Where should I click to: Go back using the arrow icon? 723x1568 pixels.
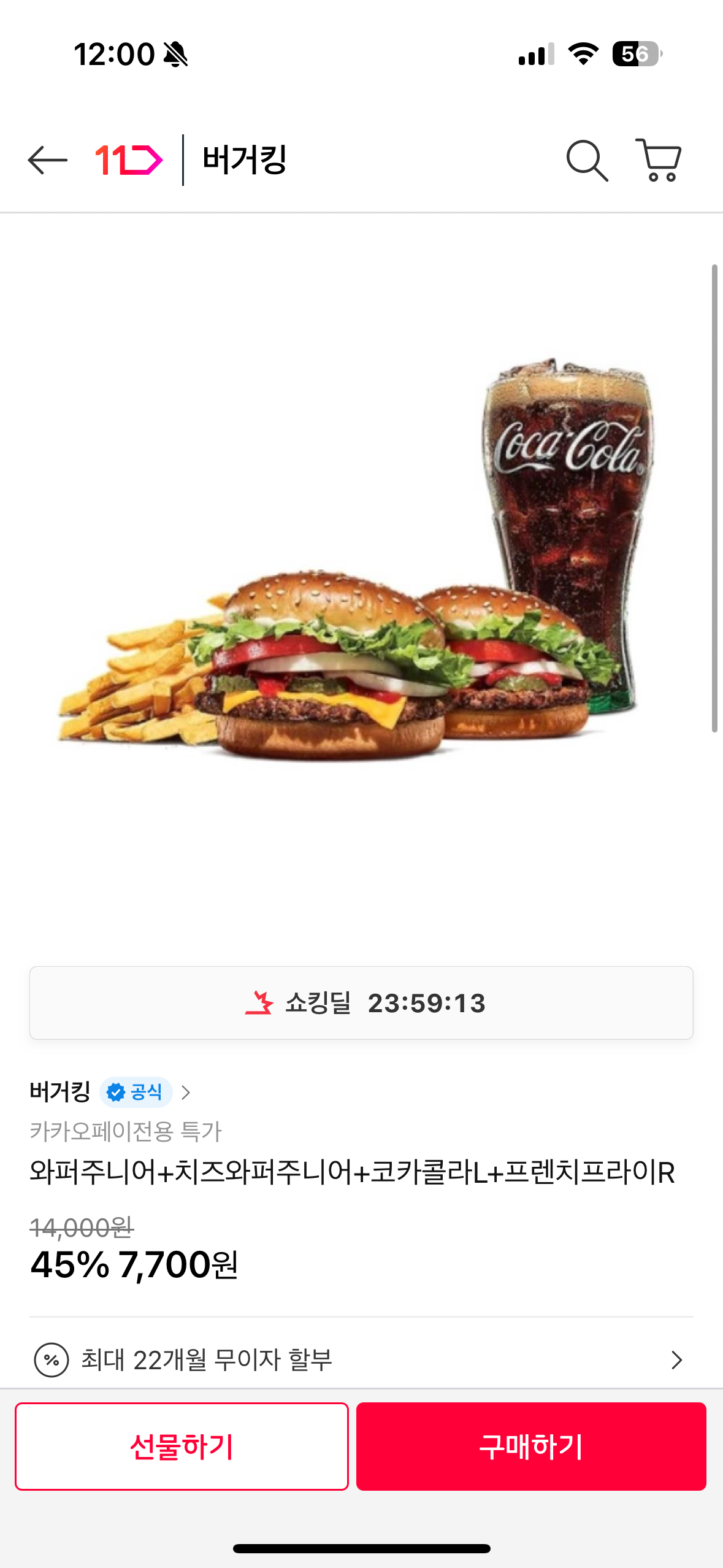(48, 160)
